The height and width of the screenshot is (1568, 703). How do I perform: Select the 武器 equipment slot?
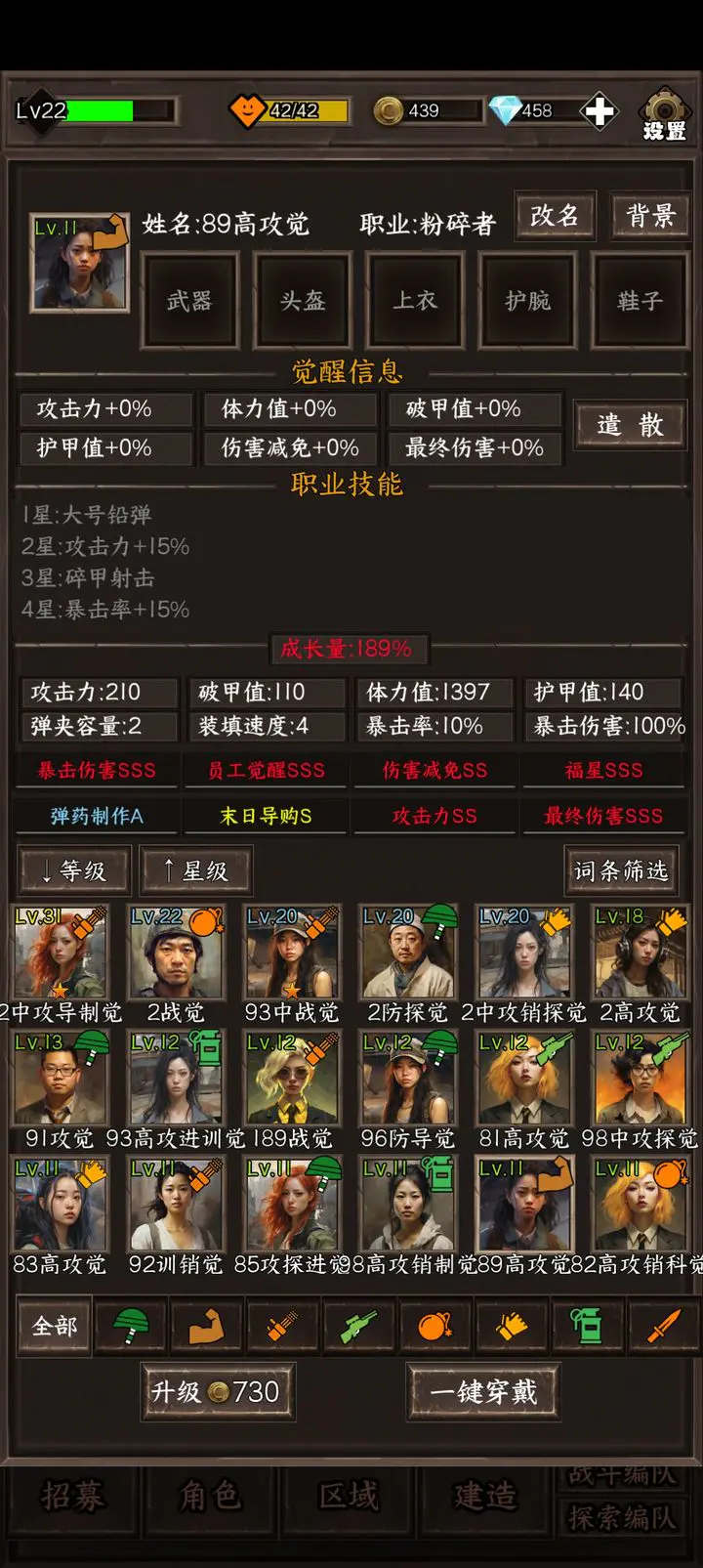click(189, 300)
